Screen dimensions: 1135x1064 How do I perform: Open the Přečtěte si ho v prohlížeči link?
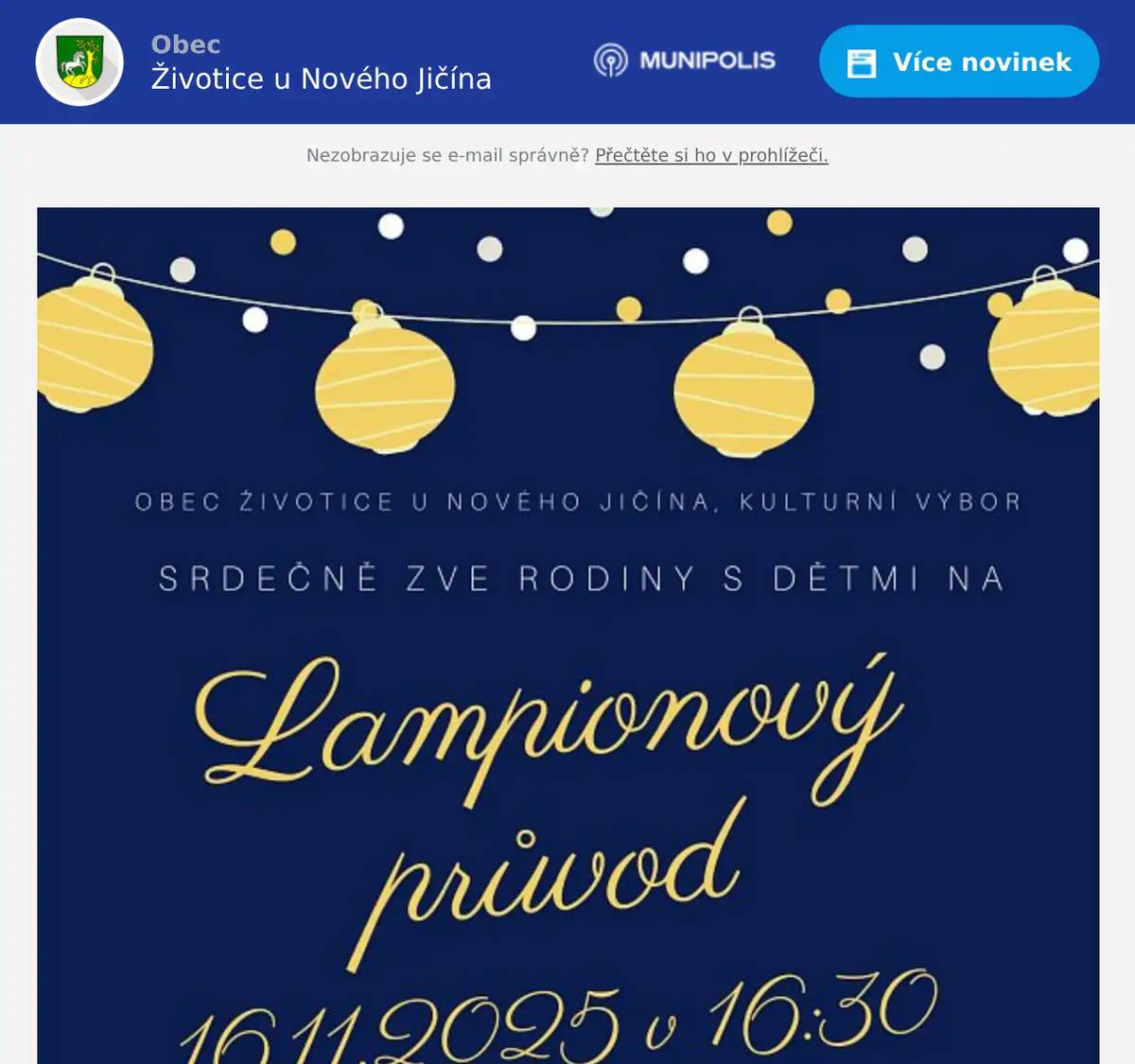tap(711, 155)
